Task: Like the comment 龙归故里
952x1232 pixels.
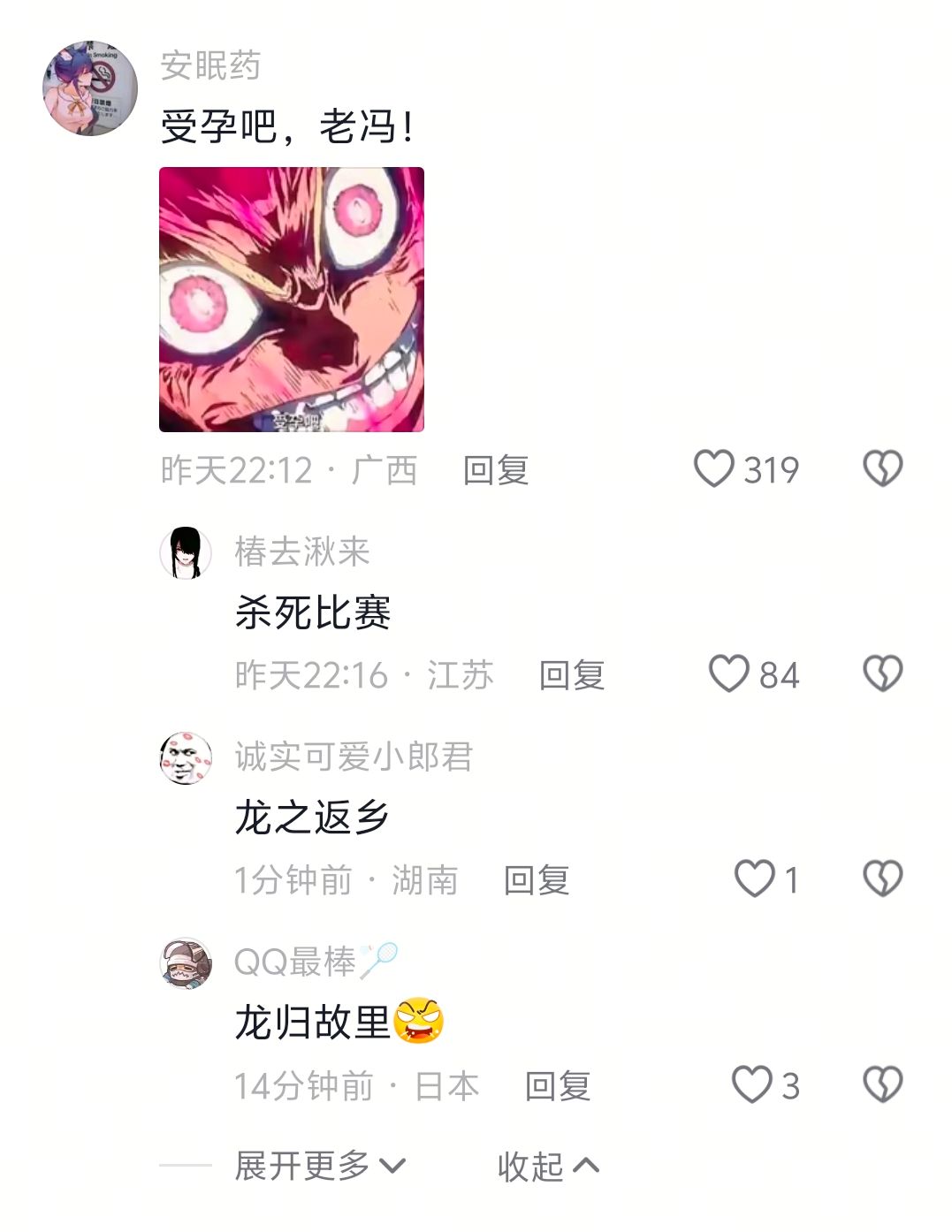Action: pyautogui.click(x=752, y=1084)
